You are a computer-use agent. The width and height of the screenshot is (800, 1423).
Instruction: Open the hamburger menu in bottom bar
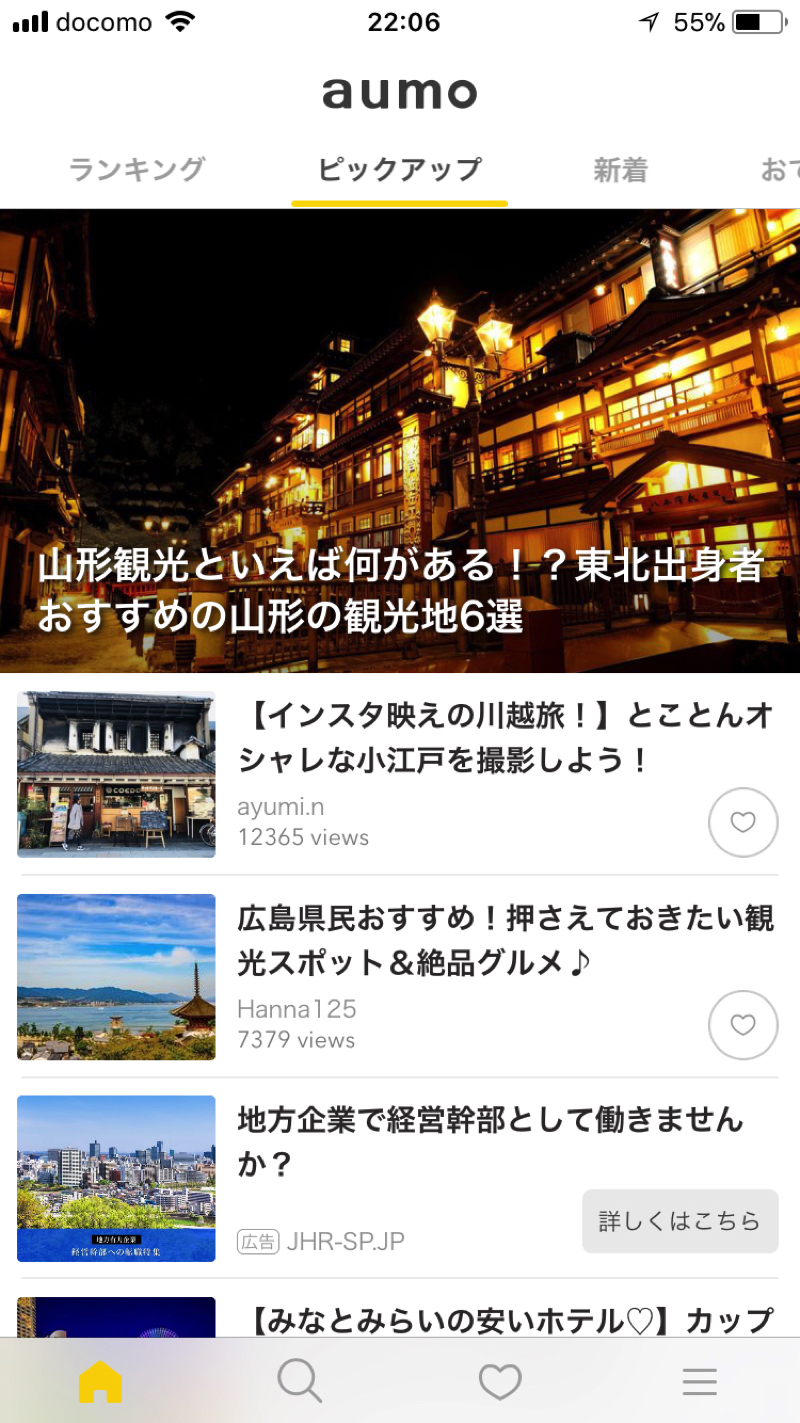click(x=700, y=1382)
